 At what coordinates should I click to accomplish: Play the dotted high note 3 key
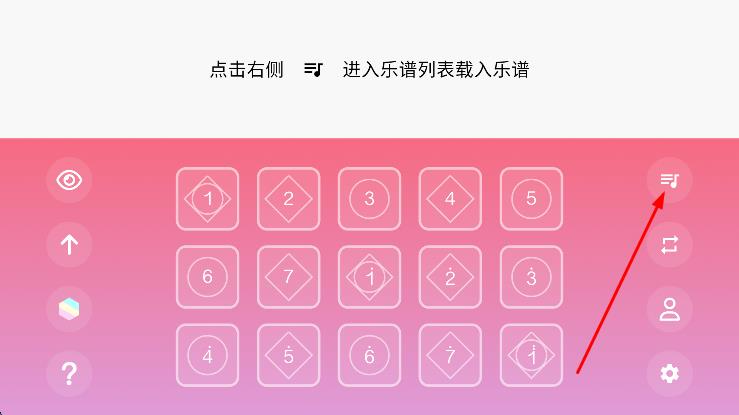coord(531,277)
